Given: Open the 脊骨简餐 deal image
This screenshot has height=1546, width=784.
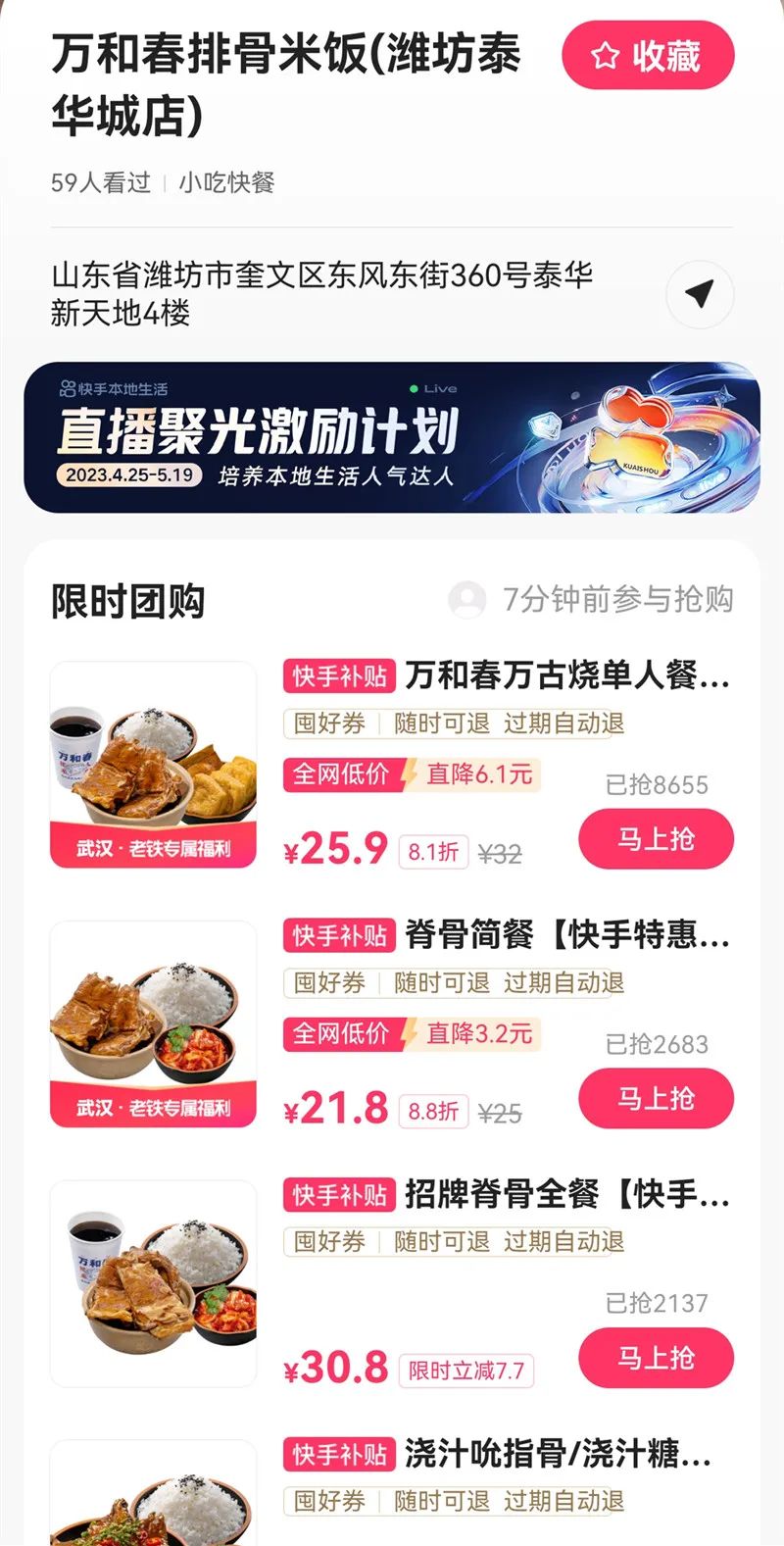Looking at the screenshot, I should (153, 1024).
